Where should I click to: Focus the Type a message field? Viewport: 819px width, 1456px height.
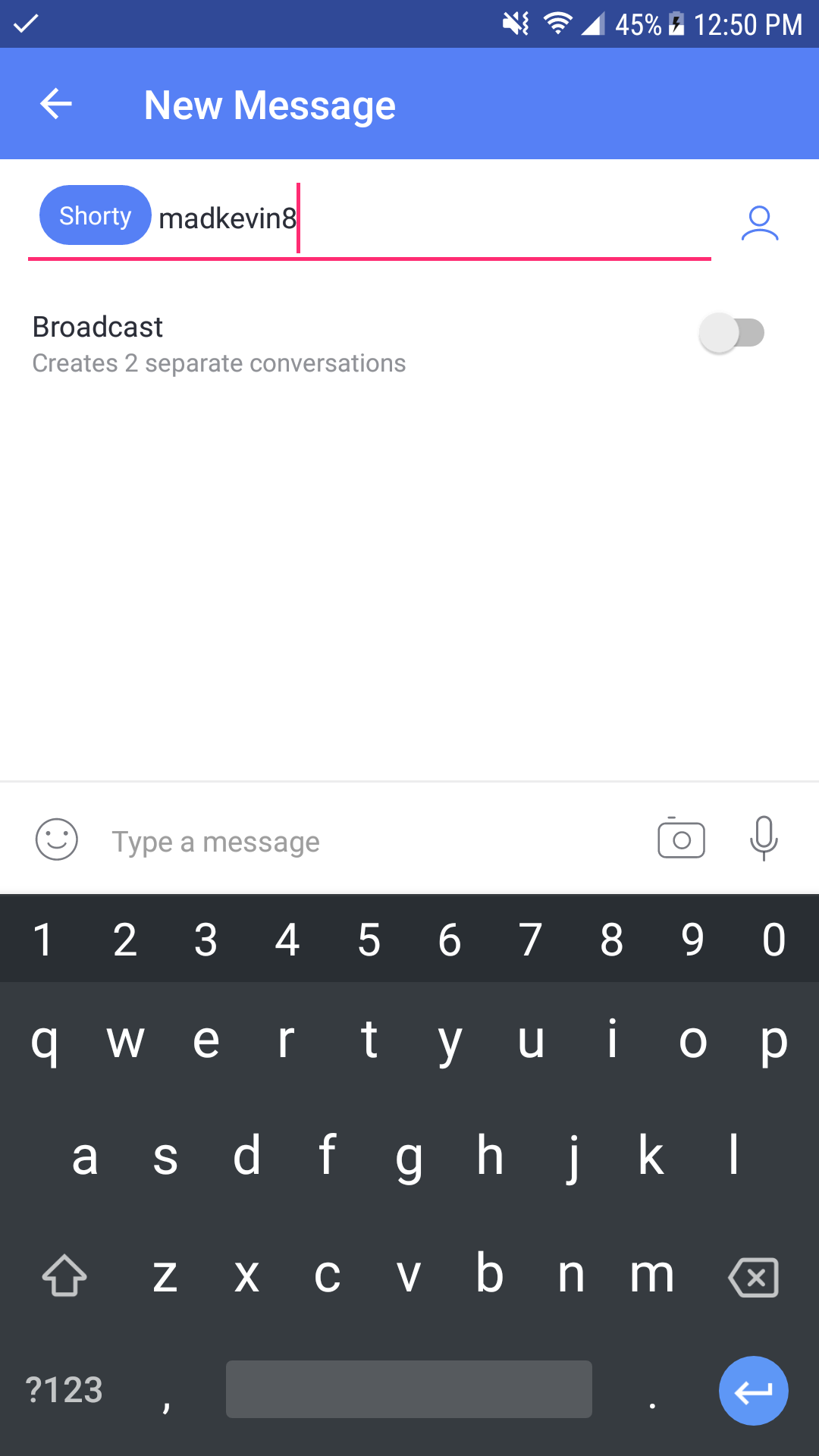pos(364,841)
